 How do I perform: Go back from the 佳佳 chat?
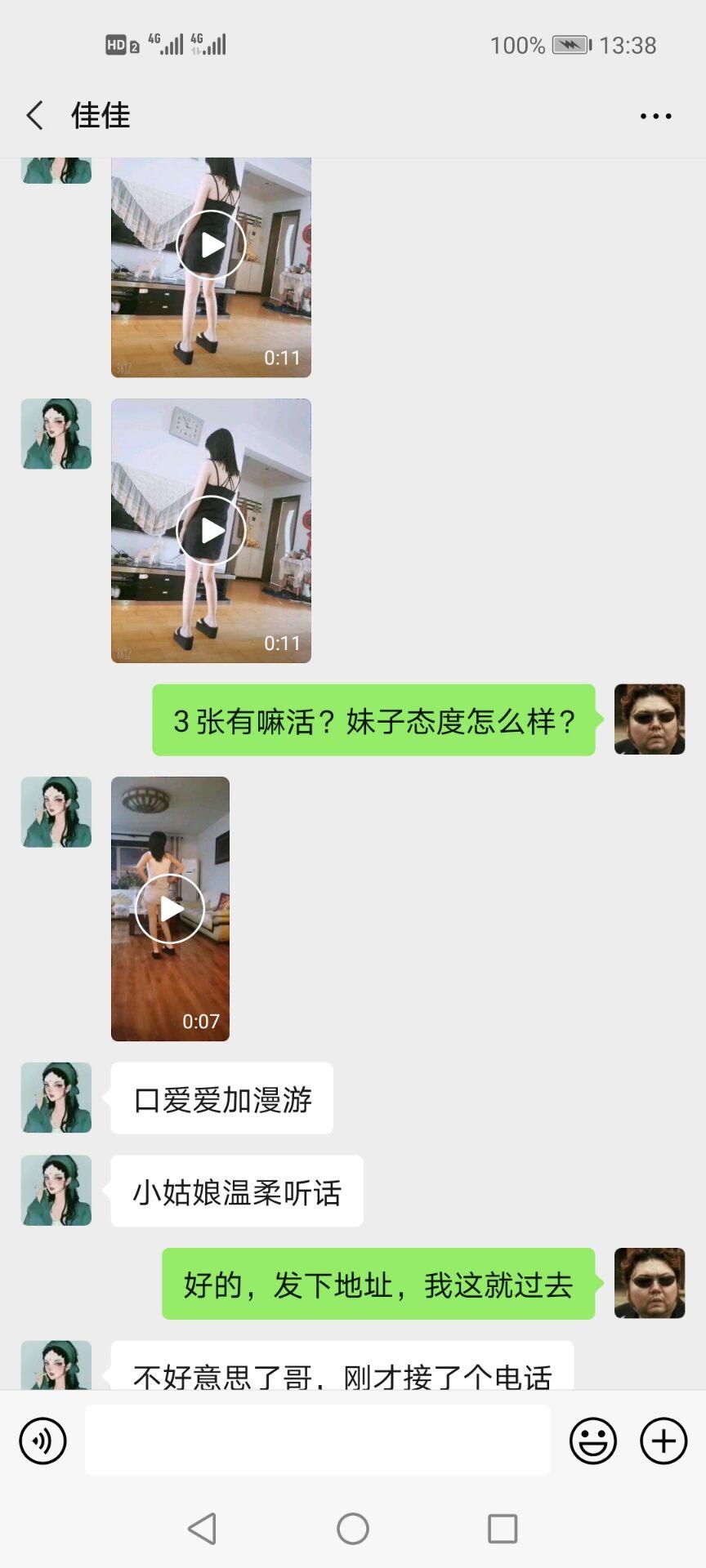(x=34, y=116)
